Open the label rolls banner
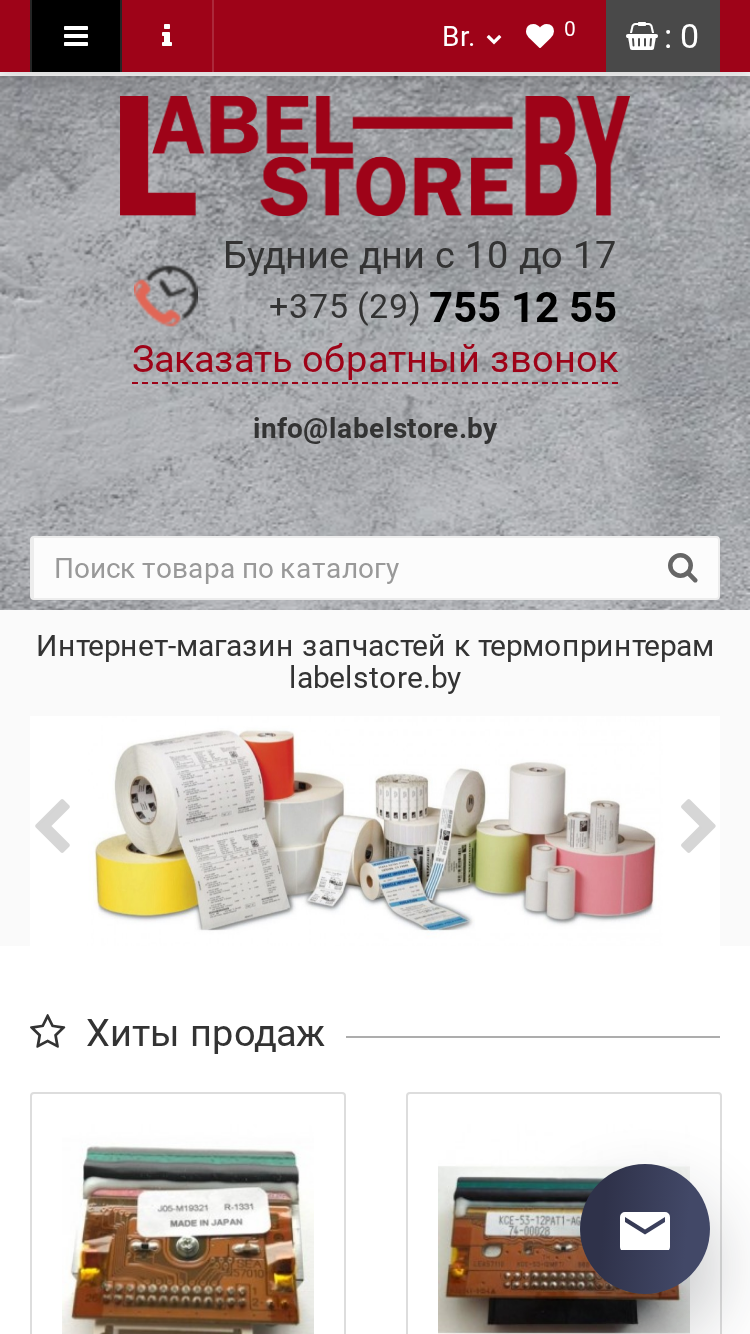750x1334 pixels. tap(375, 828)
